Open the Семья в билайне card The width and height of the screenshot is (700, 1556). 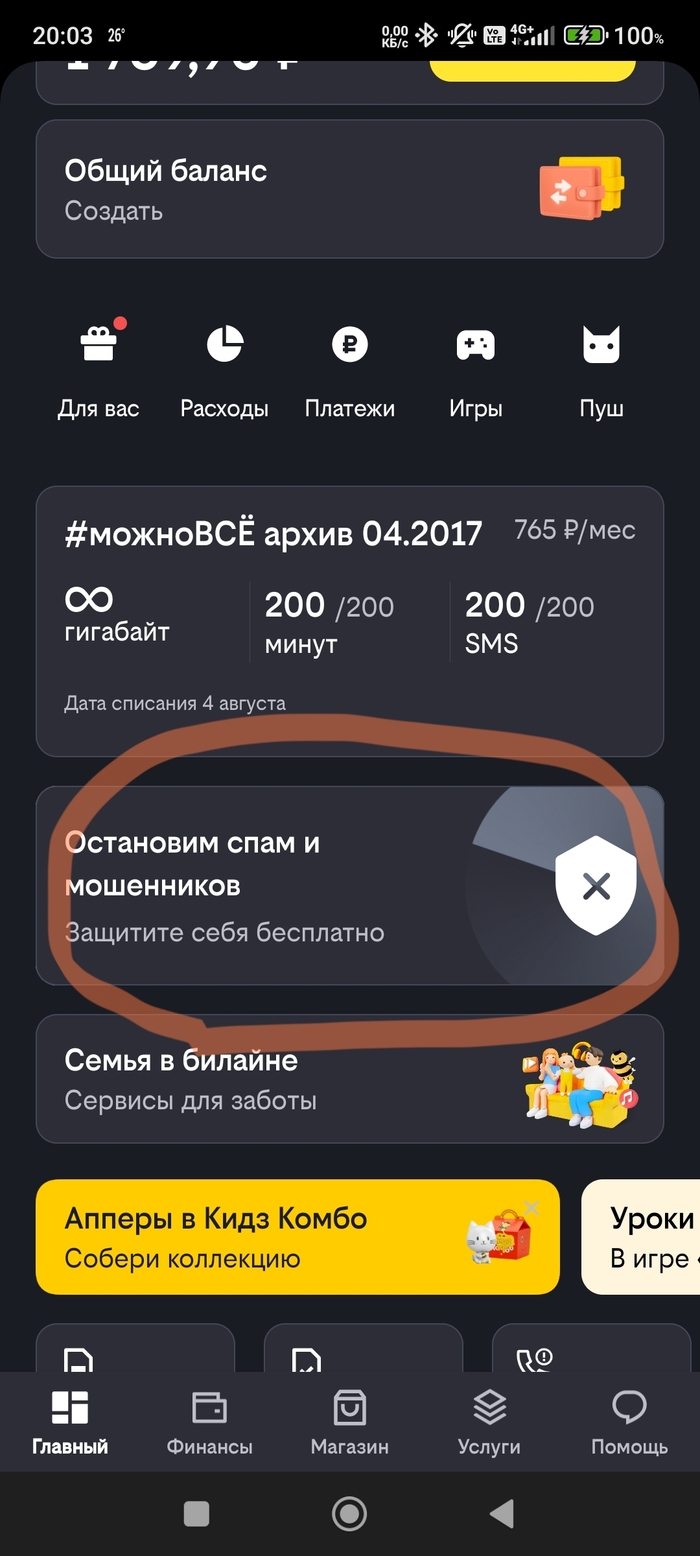click(349, 1079)
